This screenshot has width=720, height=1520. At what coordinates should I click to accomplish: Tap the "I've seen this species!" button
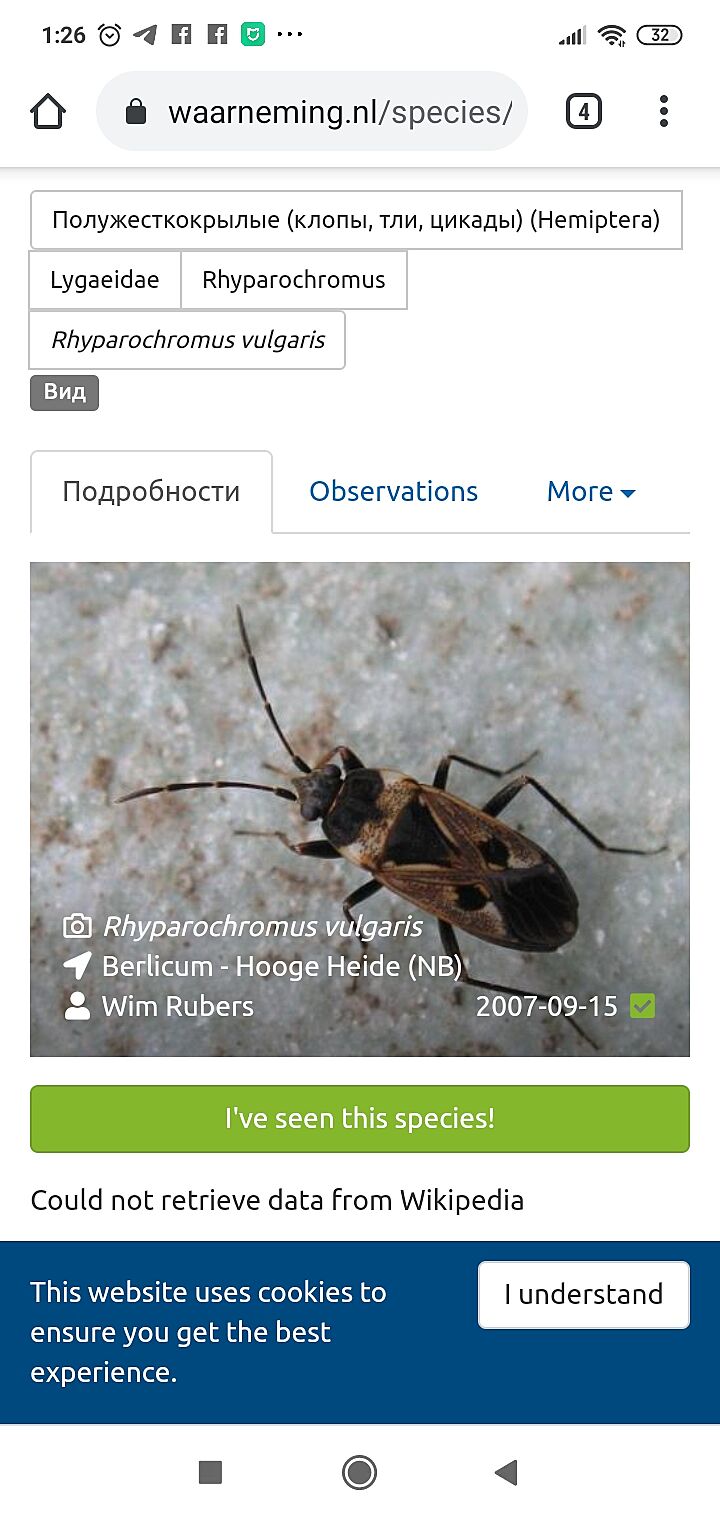[360, 1118]
